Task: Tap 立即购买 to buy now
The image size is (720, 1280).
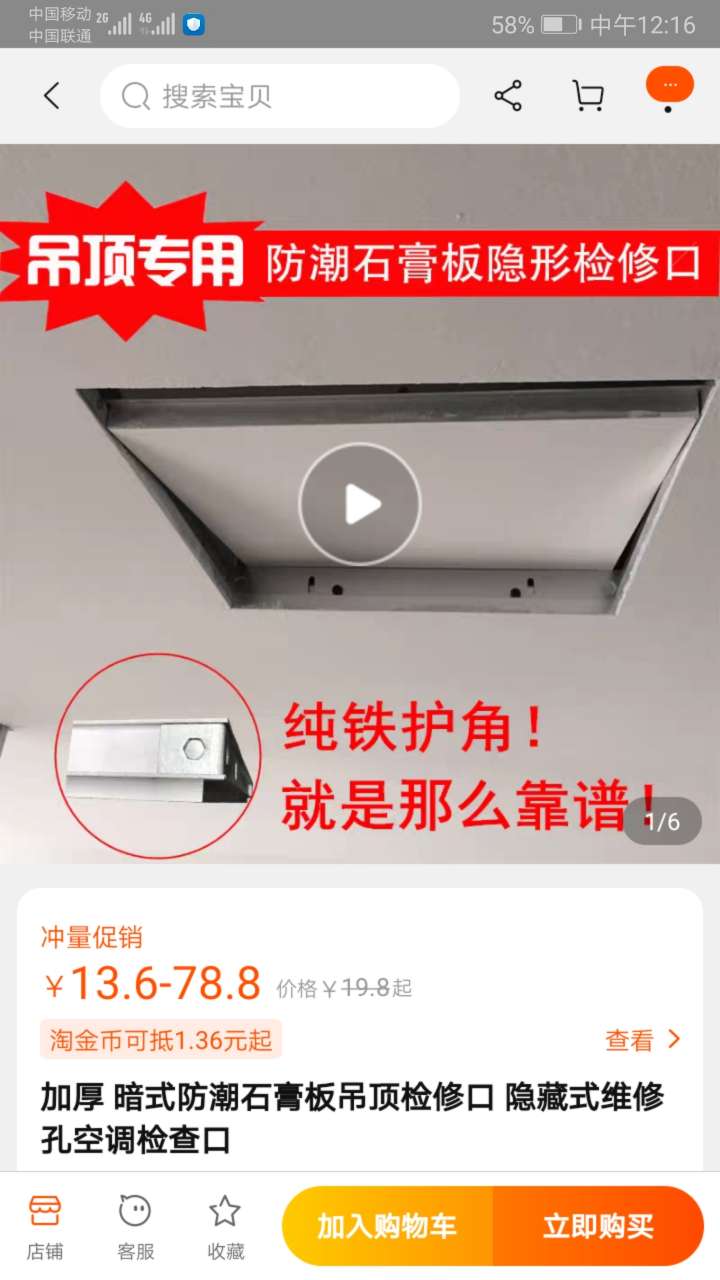Action: (x=598, y=1226)
